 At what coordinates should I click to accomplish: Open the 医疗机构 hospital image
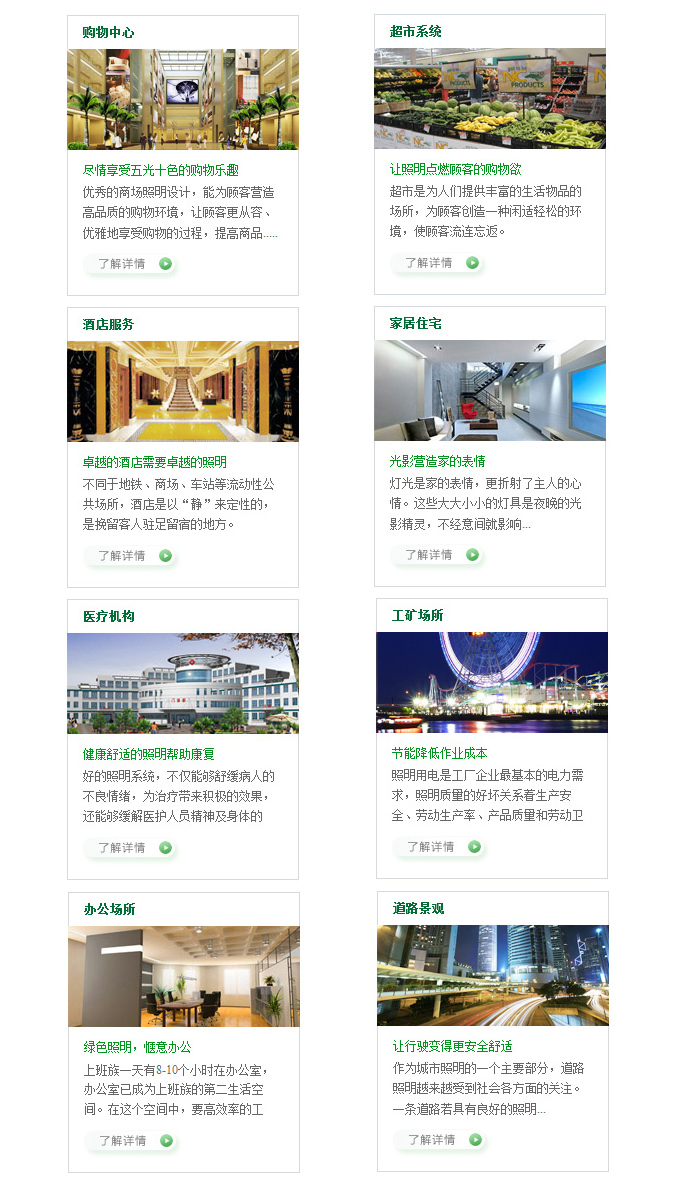183,683
